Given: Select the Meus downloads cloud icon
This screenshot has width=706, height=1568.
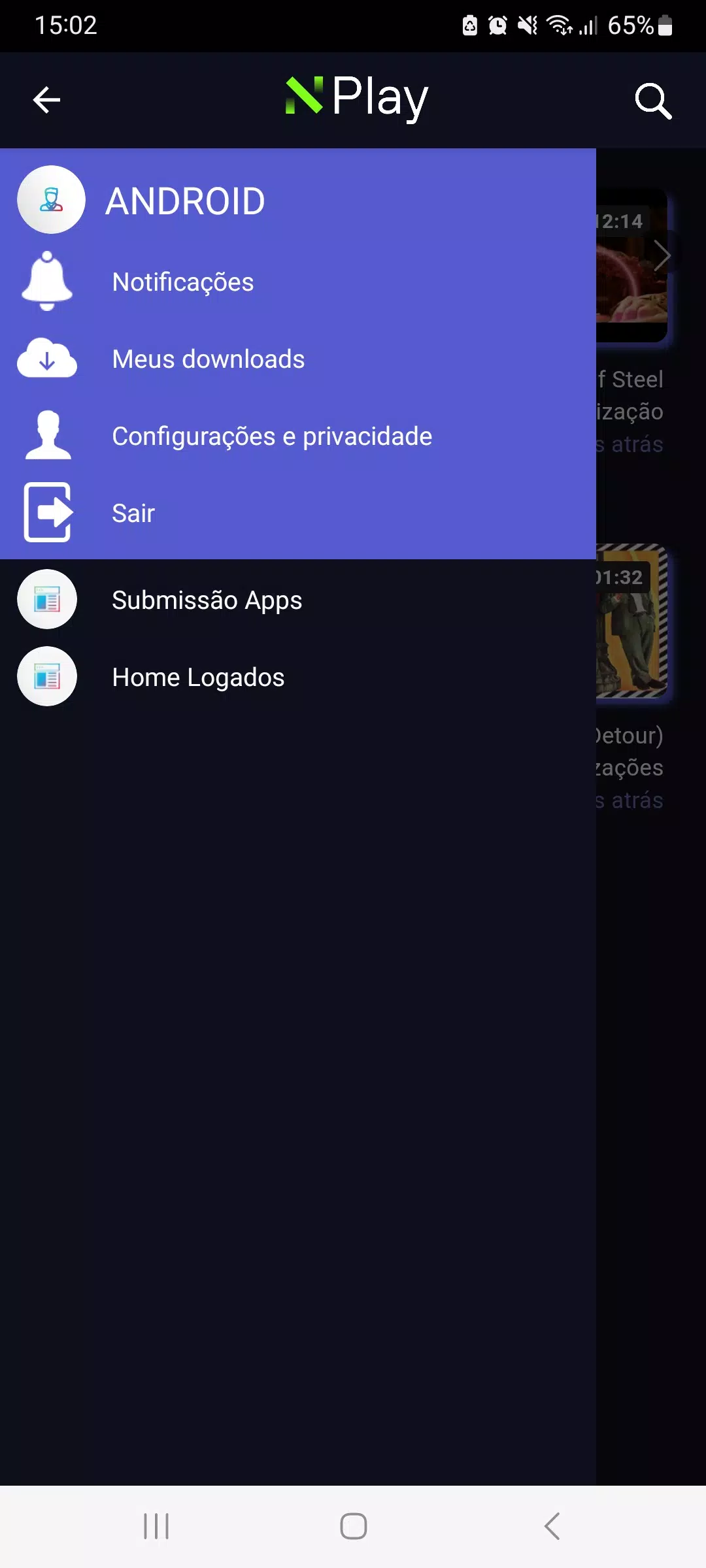Looking at the screenshot, I should point(46,358).
